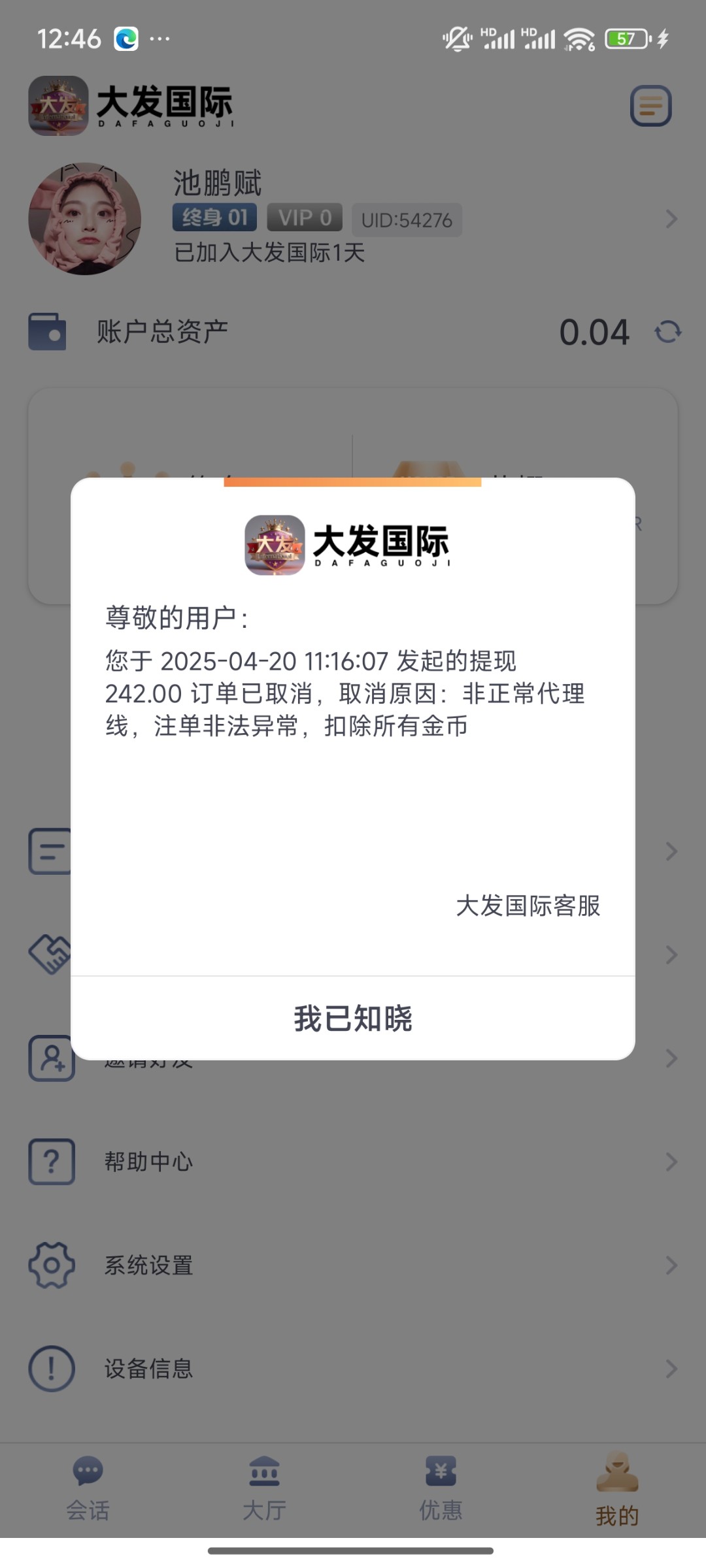The width and height of the screenshot is (706, 1568).
Task: Tap the document list icon in the sidebar
Action: point(52,851)
